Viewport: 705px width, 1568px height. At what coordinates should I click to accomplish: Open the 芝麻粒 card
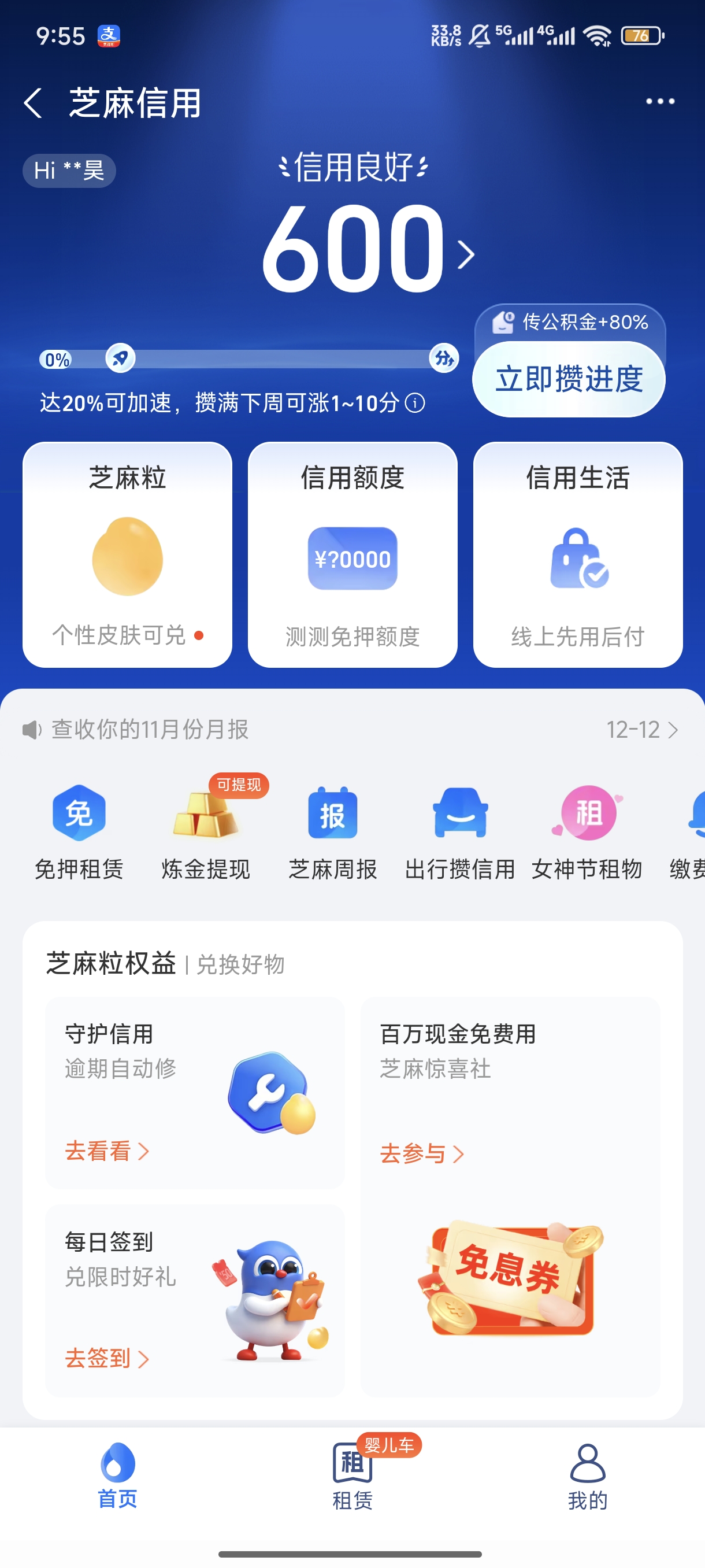click(x=127, y=554)
